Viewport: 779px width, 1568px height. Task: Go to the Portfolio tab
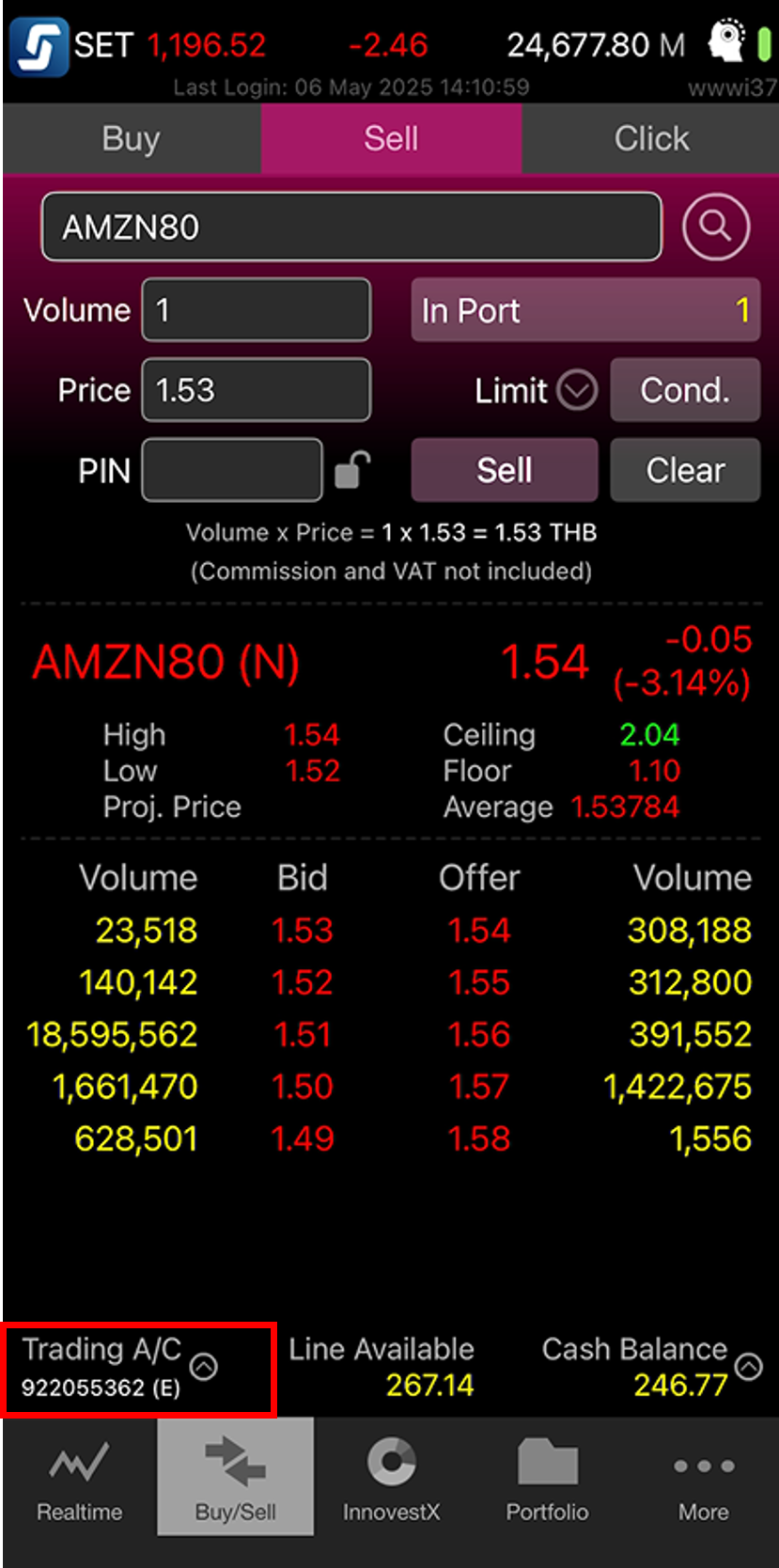547,1478
